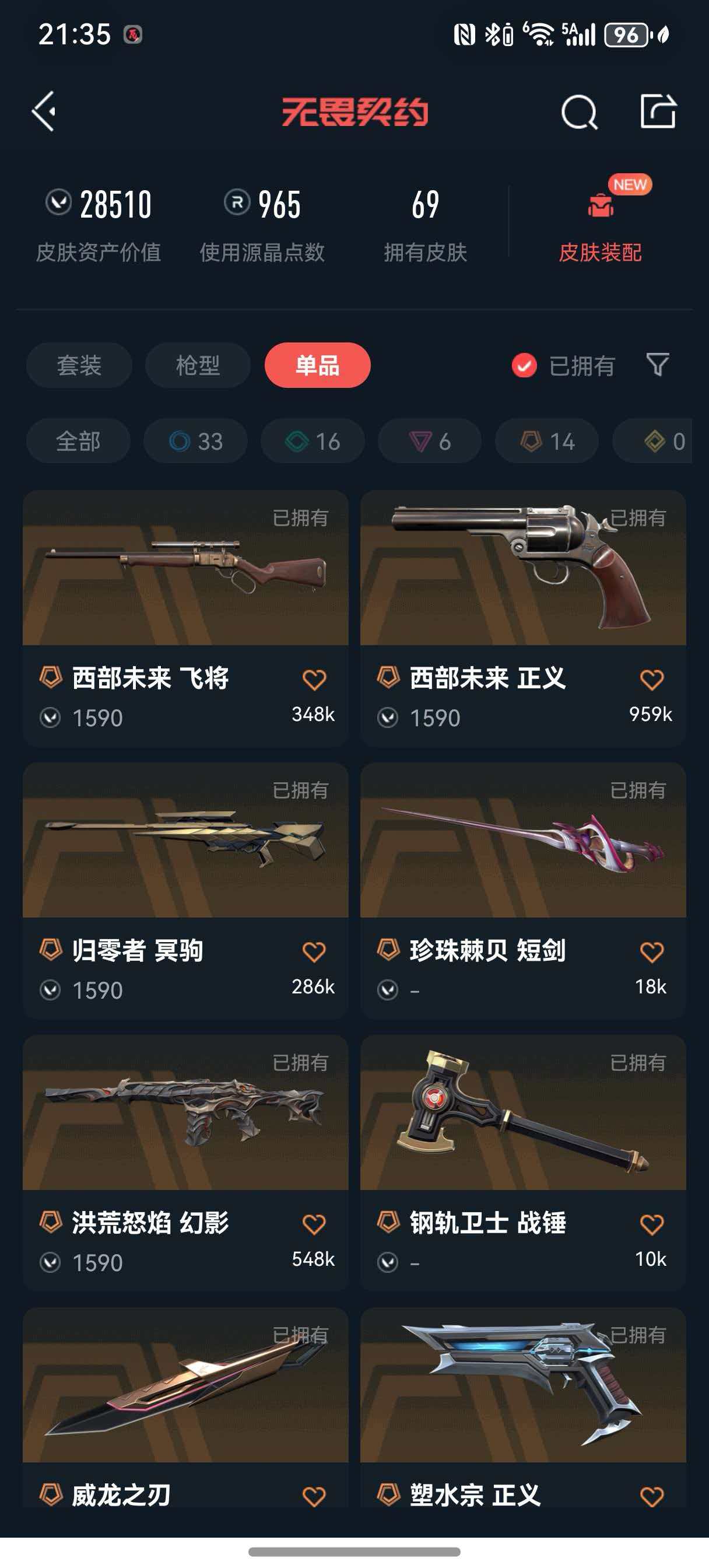Filter by the blue tier chip showing 33
Viewport: 709px width, 1568px height.
tap(195, 442)
